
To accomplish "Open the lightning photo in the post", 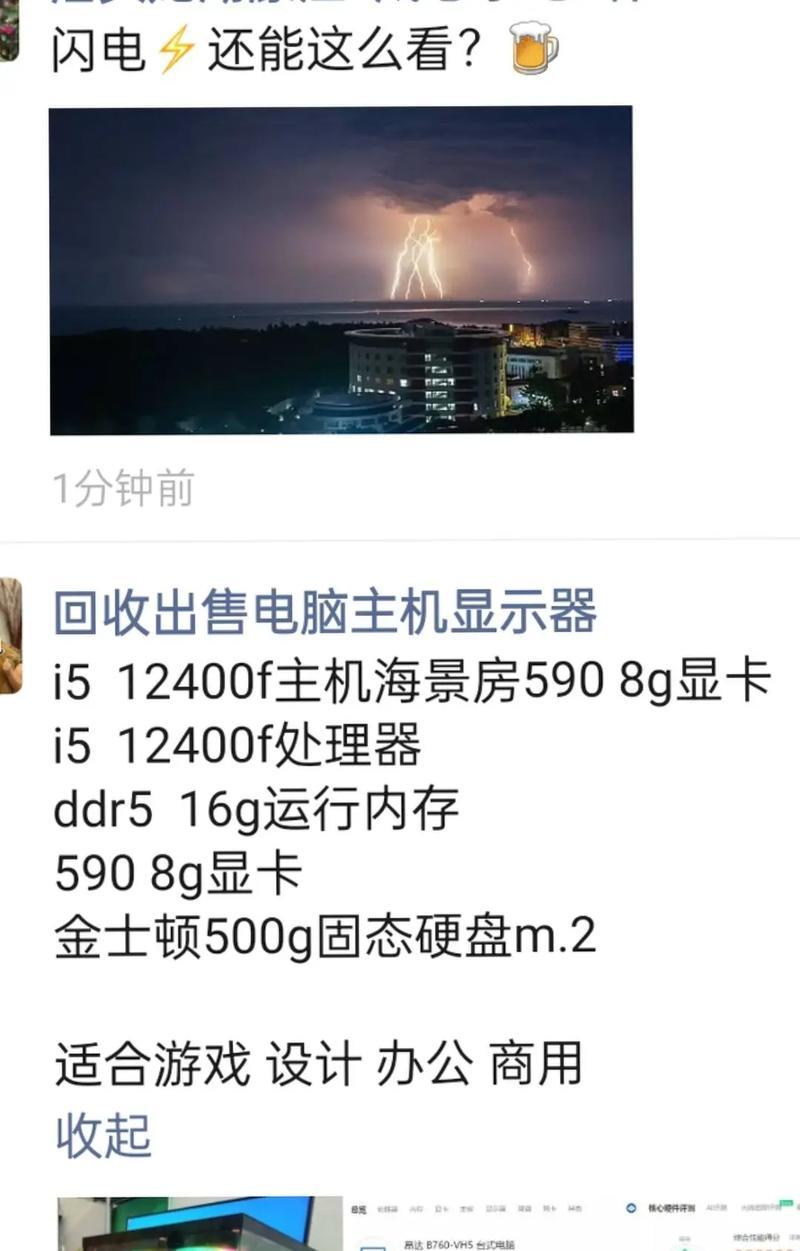I will (x=340, y=270).
